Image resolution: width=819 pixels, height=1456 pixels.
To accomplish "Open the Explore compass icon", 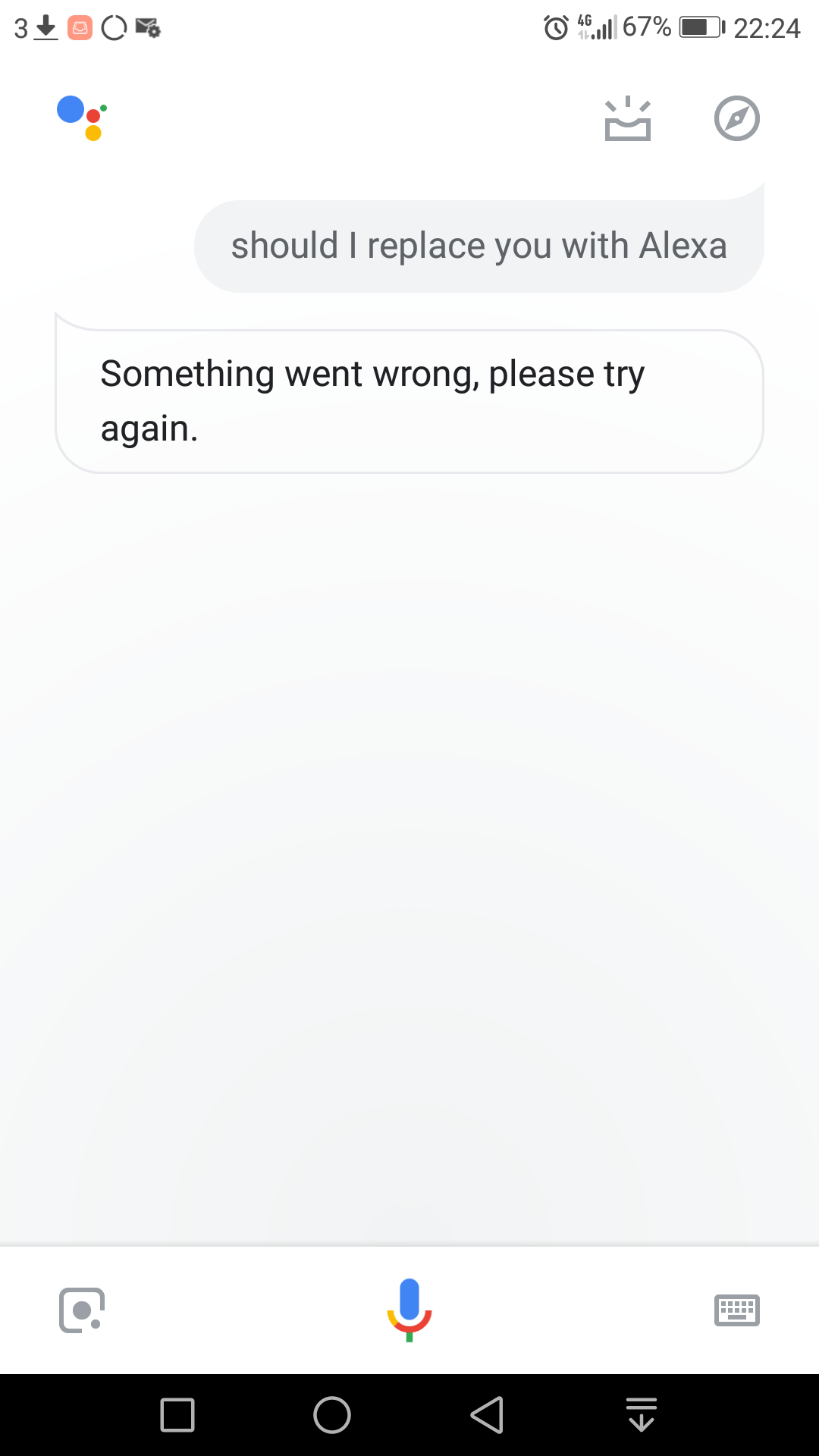I will point(736,118).
